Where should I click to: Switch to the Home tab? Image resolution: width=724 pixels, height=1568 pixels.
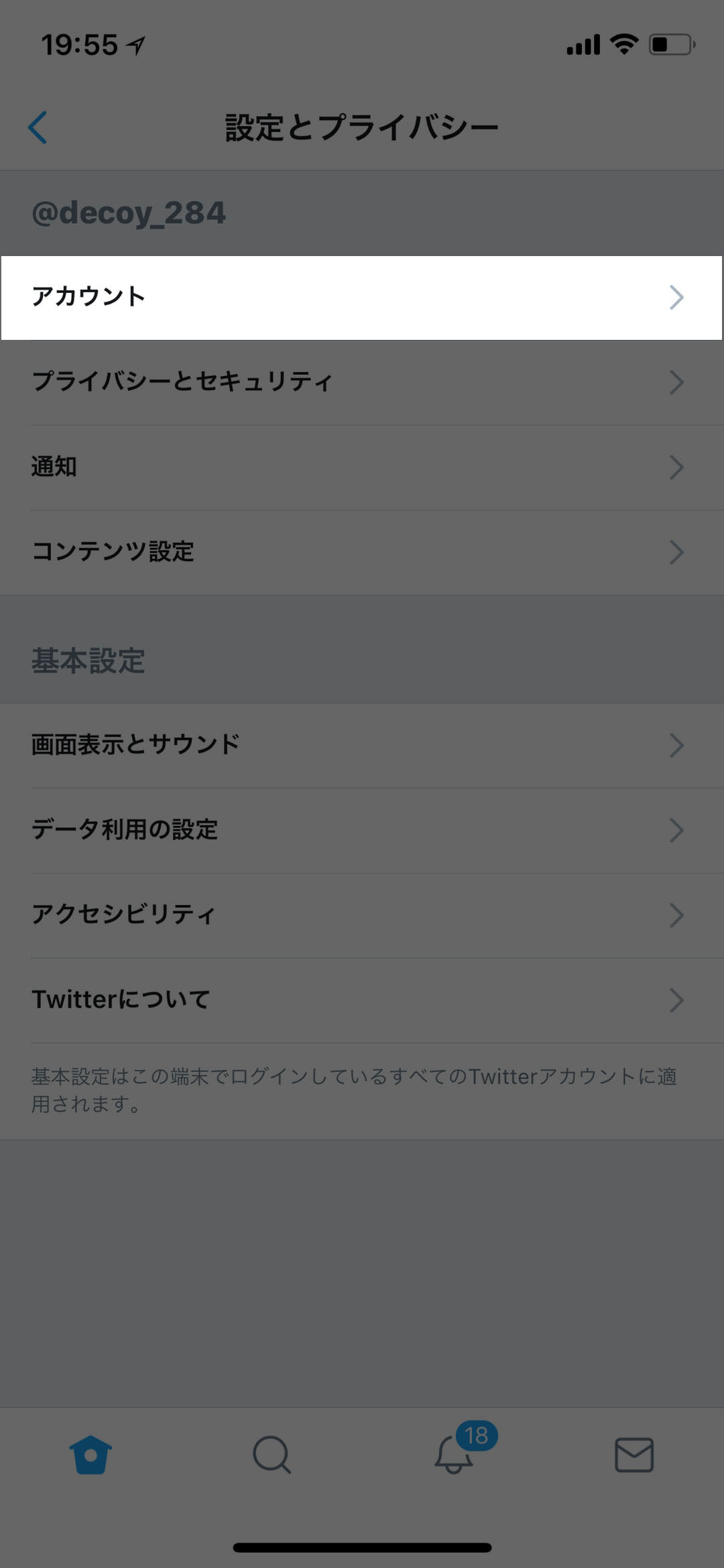coord(90,1455)
